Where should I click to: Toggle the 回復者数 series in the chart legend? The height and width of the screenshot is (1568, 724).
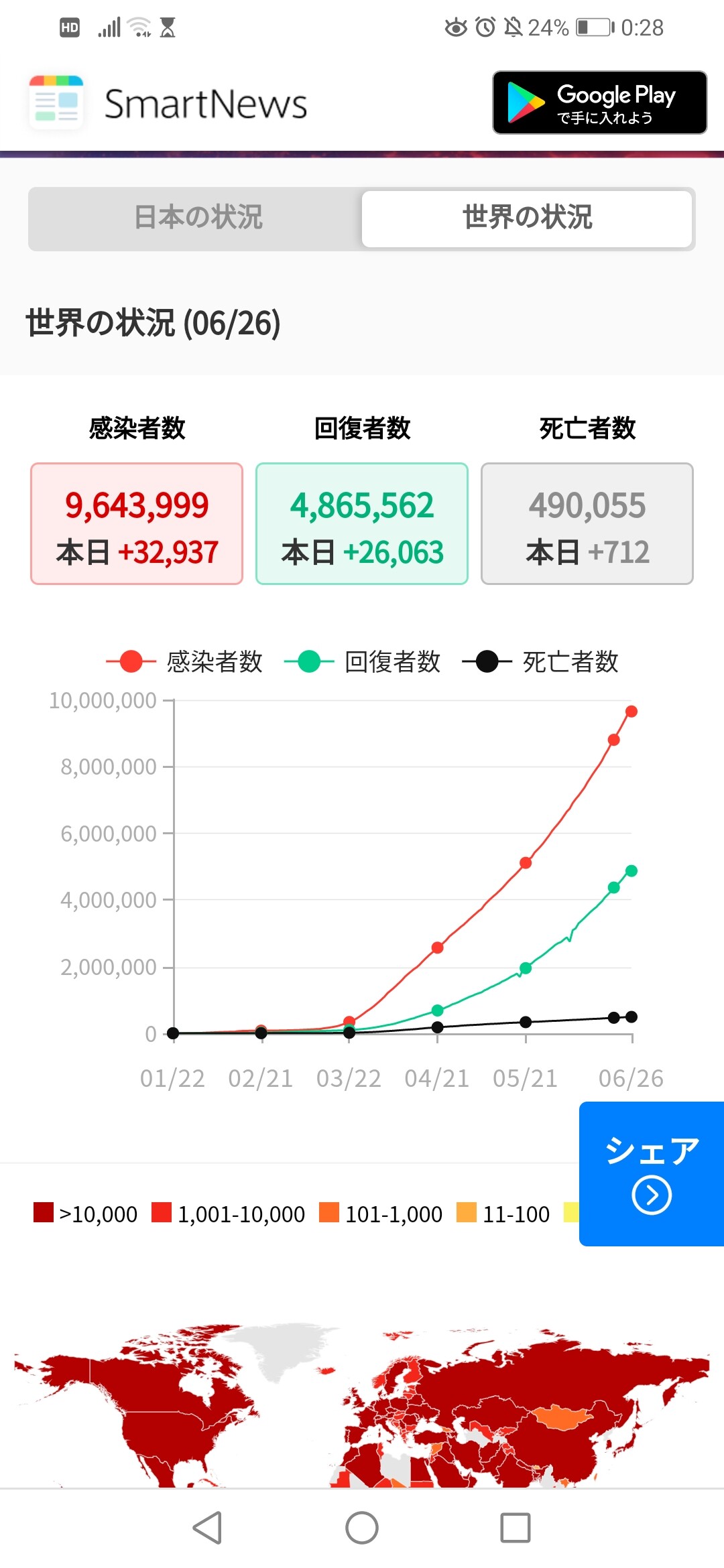coord(362,661)
